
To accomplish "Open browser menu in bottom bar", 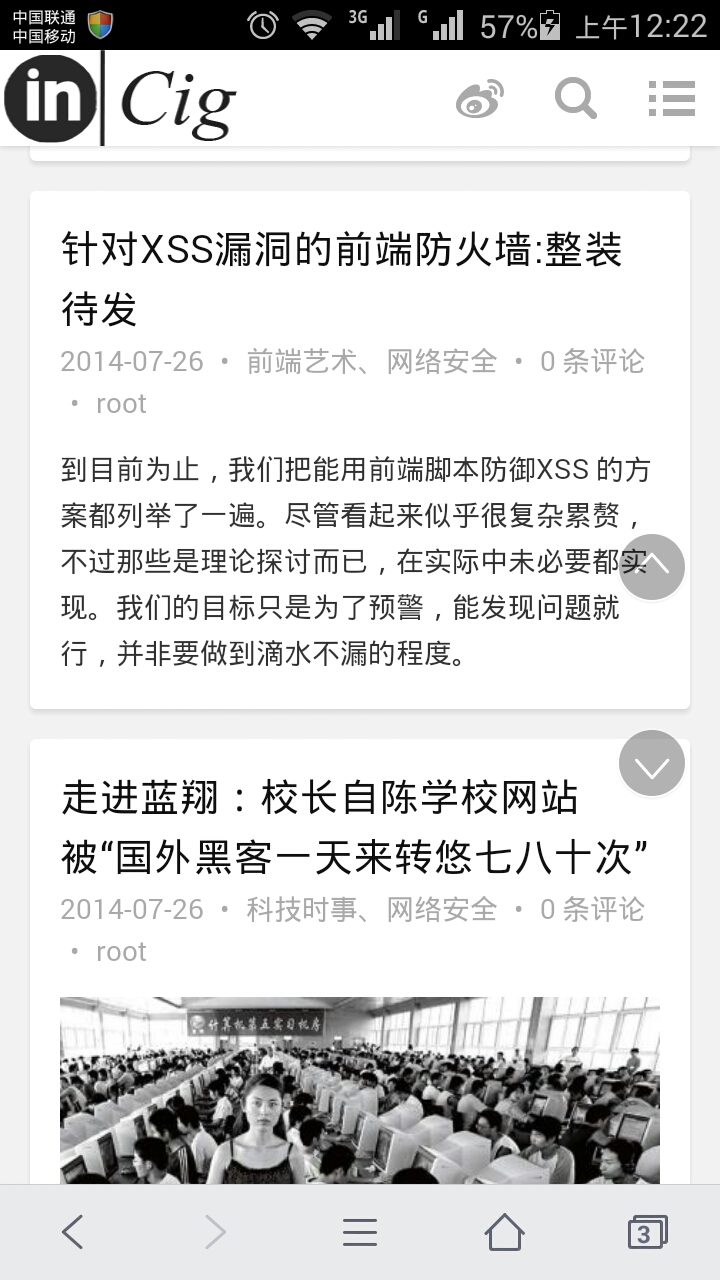I will 360,1232.
